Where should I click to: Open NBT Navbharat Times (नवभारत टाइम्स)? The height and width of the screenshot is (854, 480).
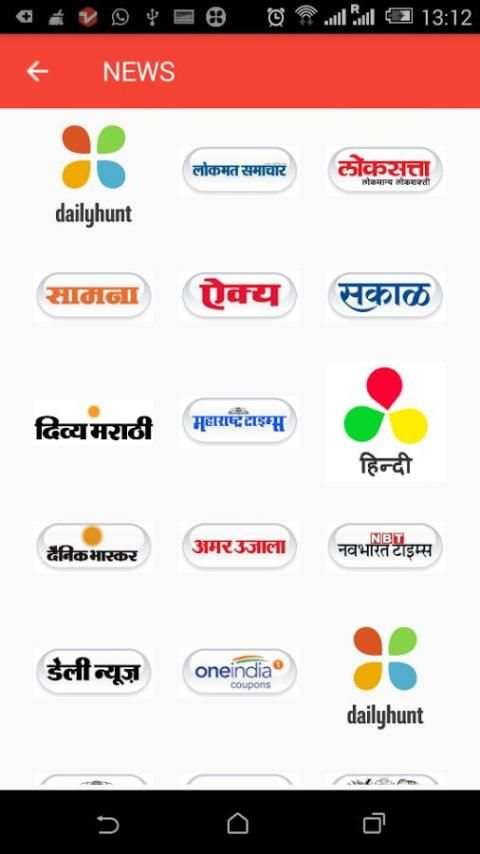[385, 546]
